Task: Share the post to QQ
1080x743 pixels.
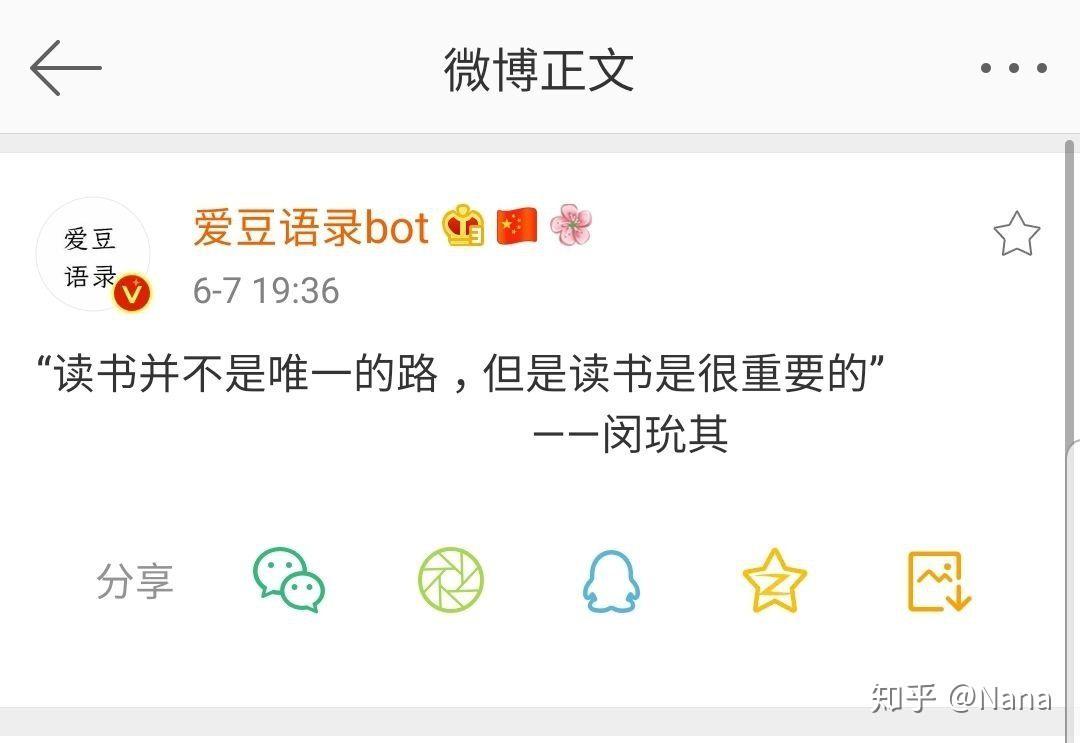Action: tap(611, 582)
